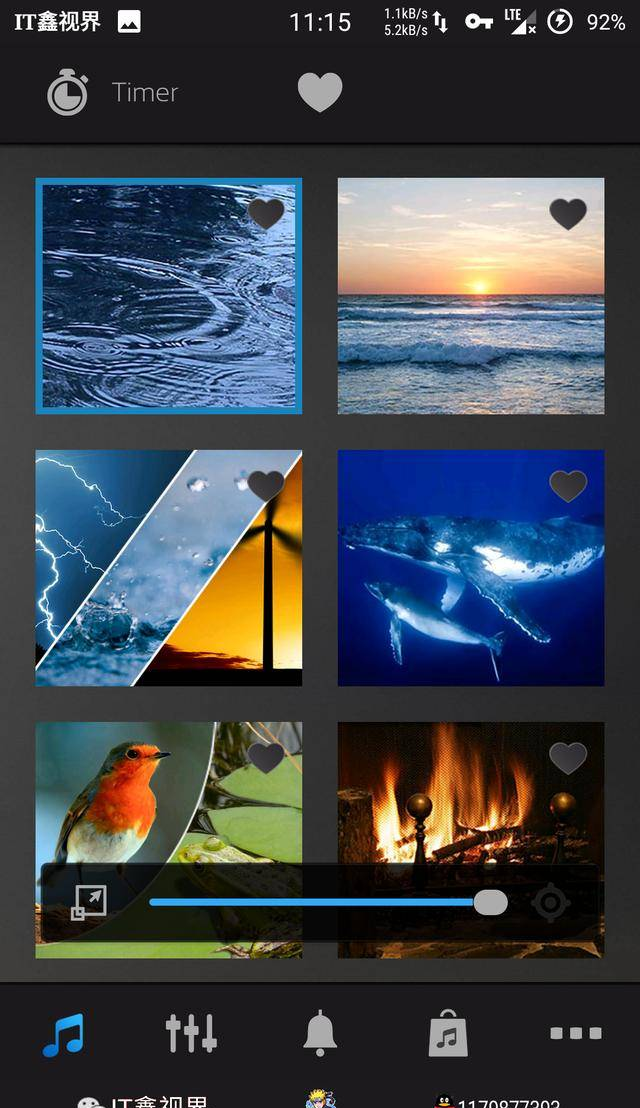Favorite the lightning and windmill sound
The image size is (640, 1108).
(266, 485)
